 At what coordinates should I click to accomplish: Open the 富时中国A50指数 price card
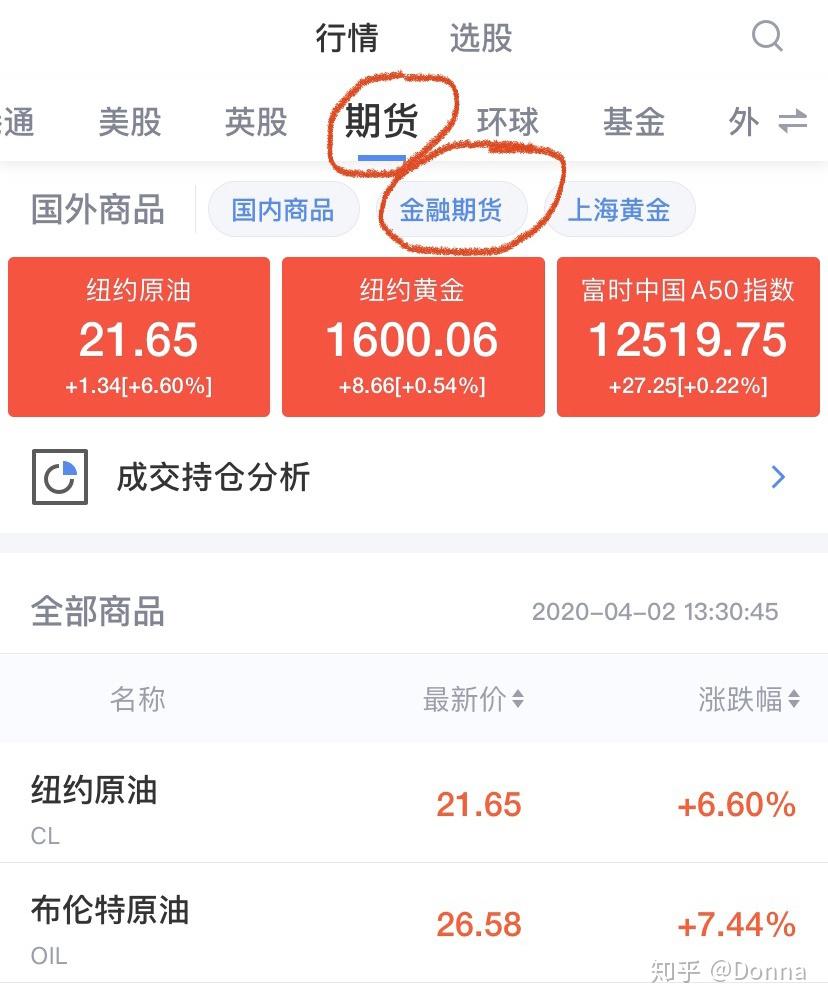[687, 336]
